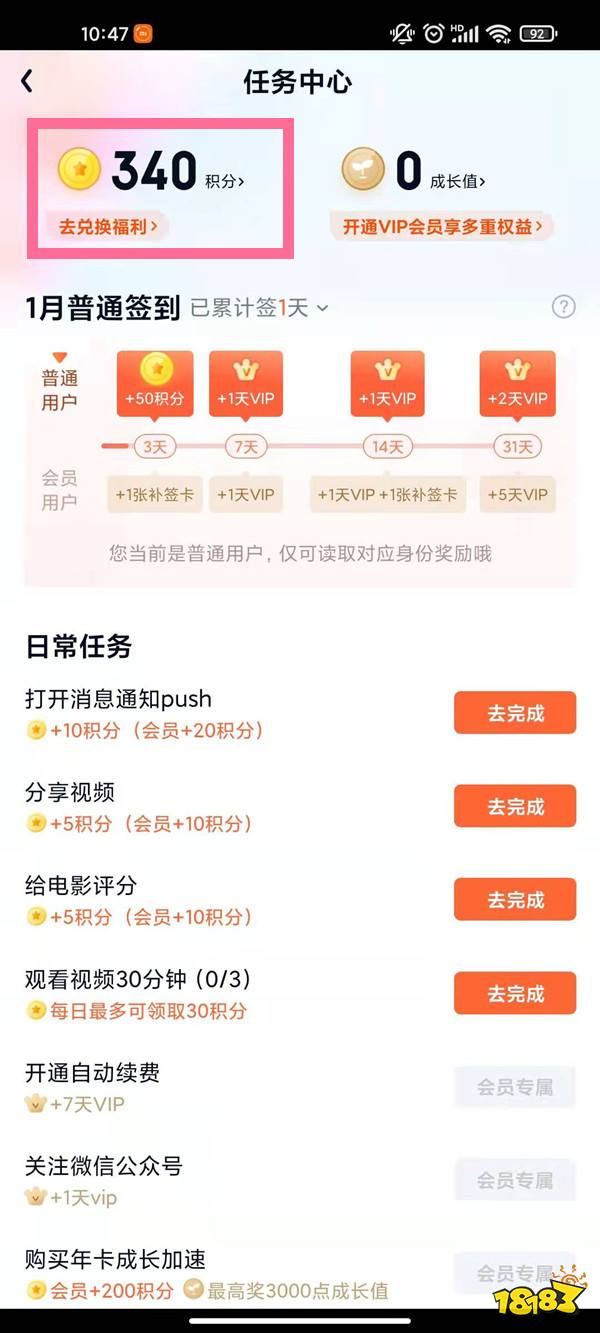The height and width of the screenshot is (1333, 600).
Task: Tap 去兑换福利 to redeem rewards
Action: (x=107, y=227)
